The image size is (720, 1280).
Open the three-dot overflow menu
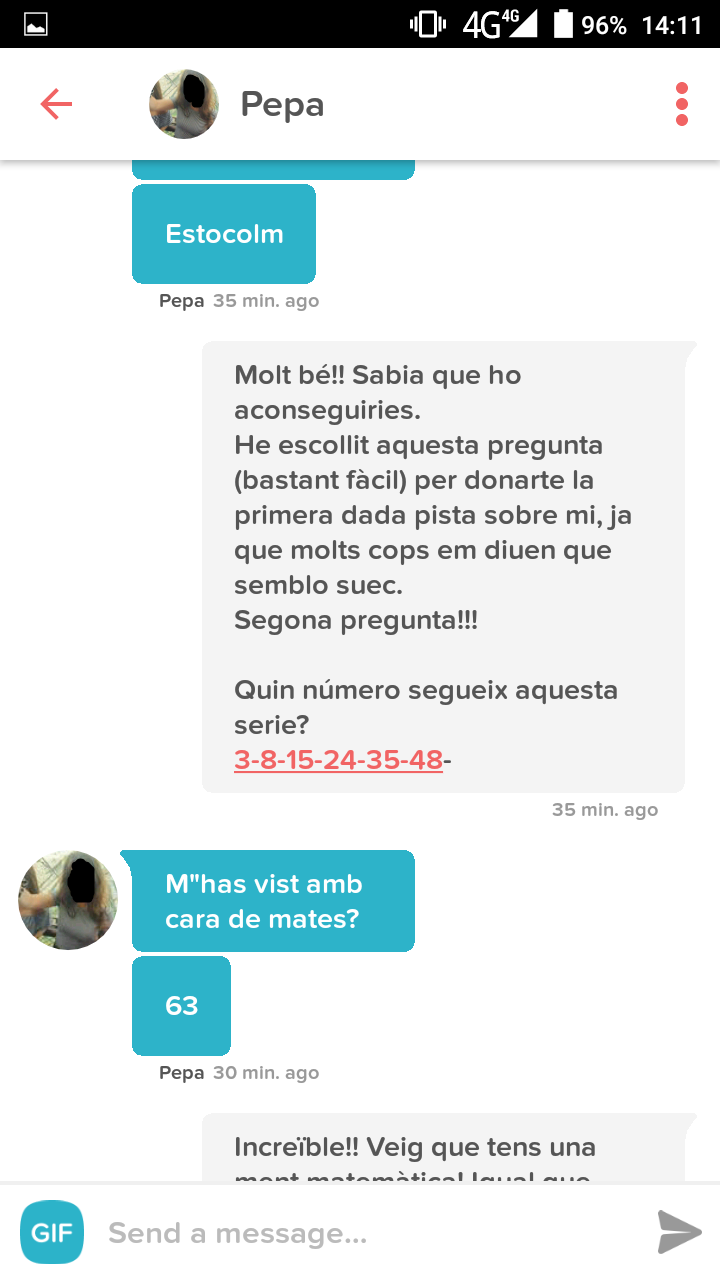(x=682, y=104)
